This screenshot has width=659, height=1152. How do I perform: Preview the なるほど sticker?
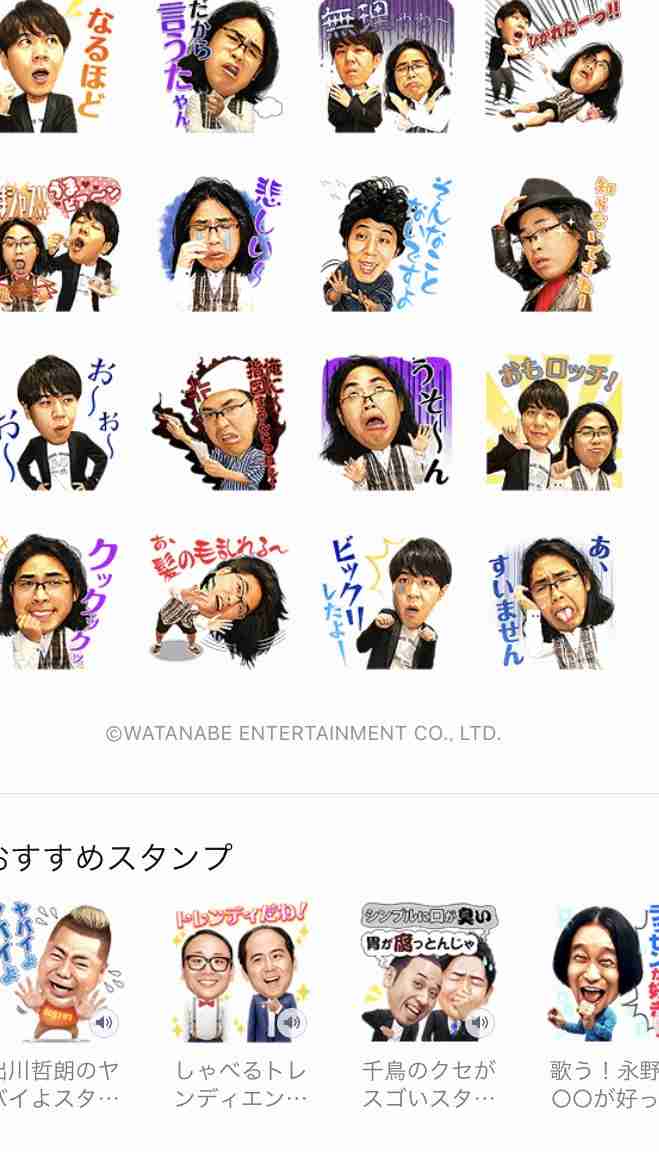coord(55,66)
